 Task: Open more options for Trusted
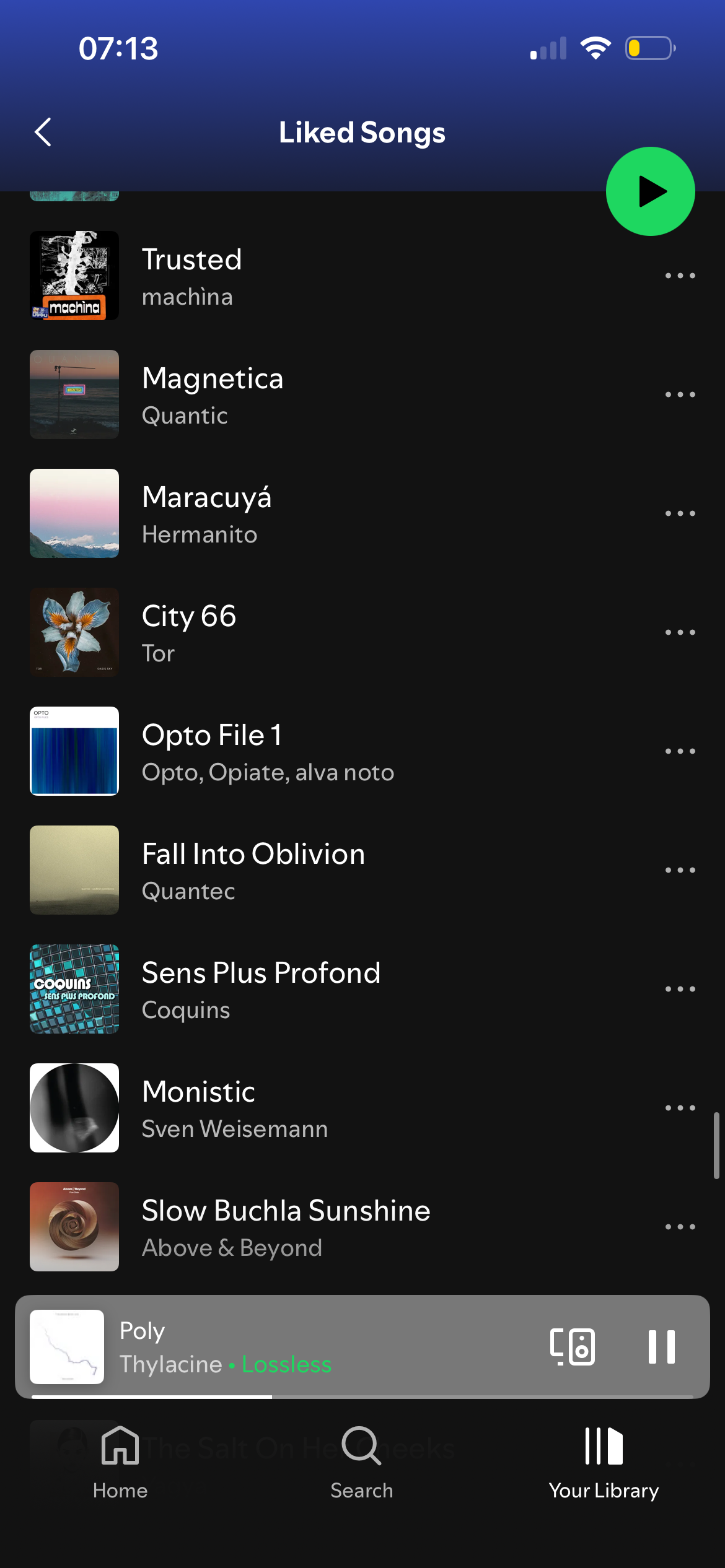[x=680, y=276]
